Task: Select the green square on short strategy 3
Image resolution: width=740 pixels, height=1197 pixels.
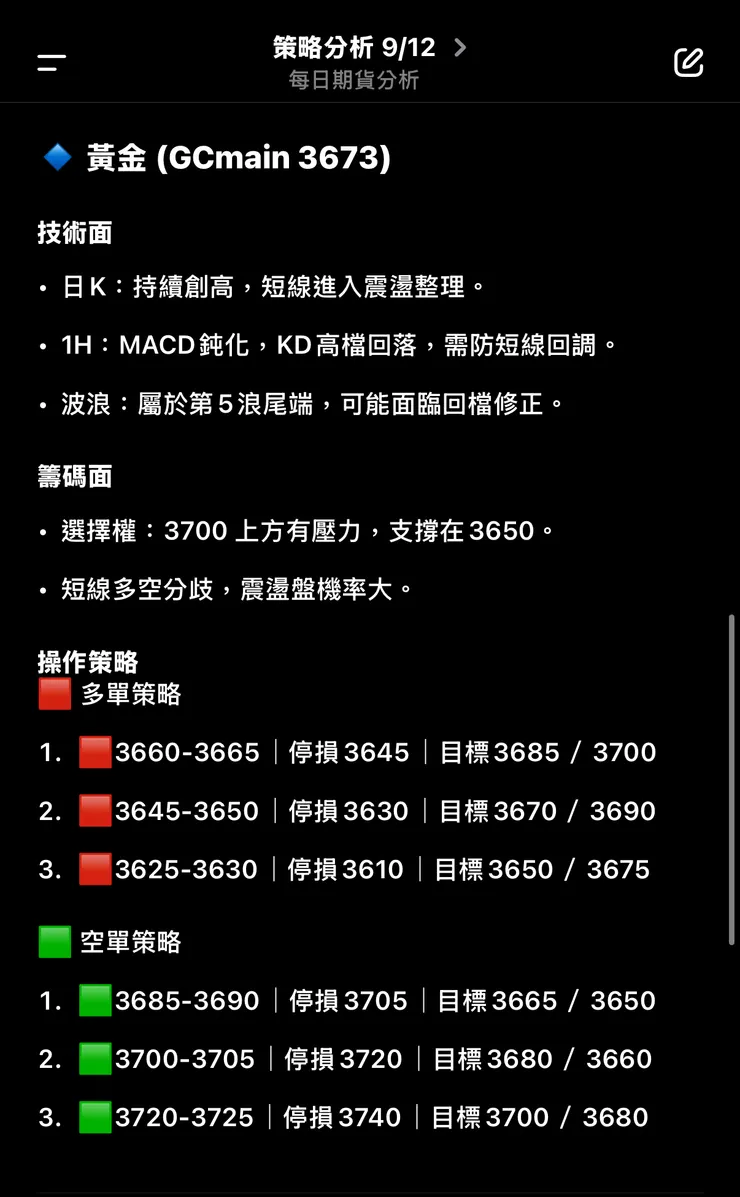Action: click(95, 1117)
